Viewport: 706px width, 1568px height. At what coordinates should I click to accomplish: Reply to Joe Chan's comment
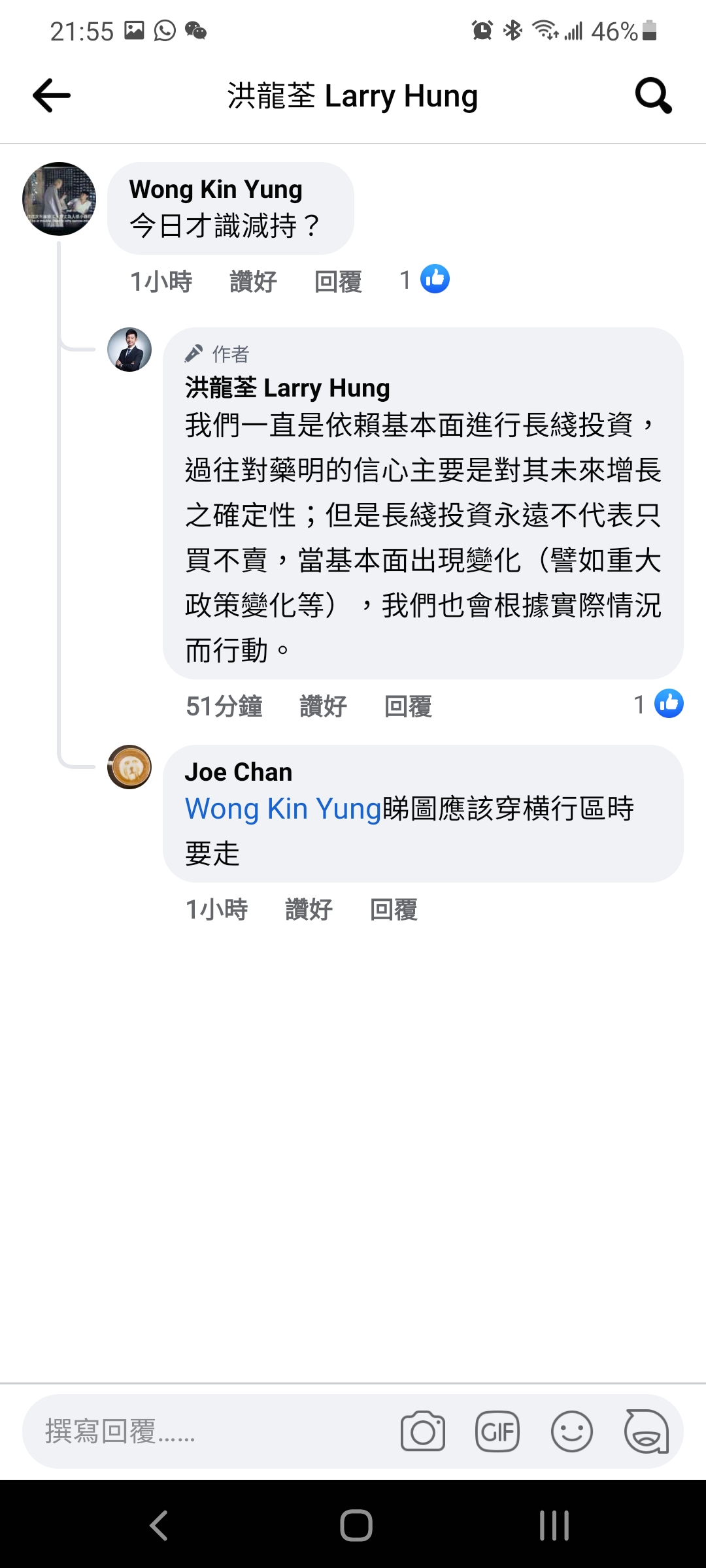point(394,909)
